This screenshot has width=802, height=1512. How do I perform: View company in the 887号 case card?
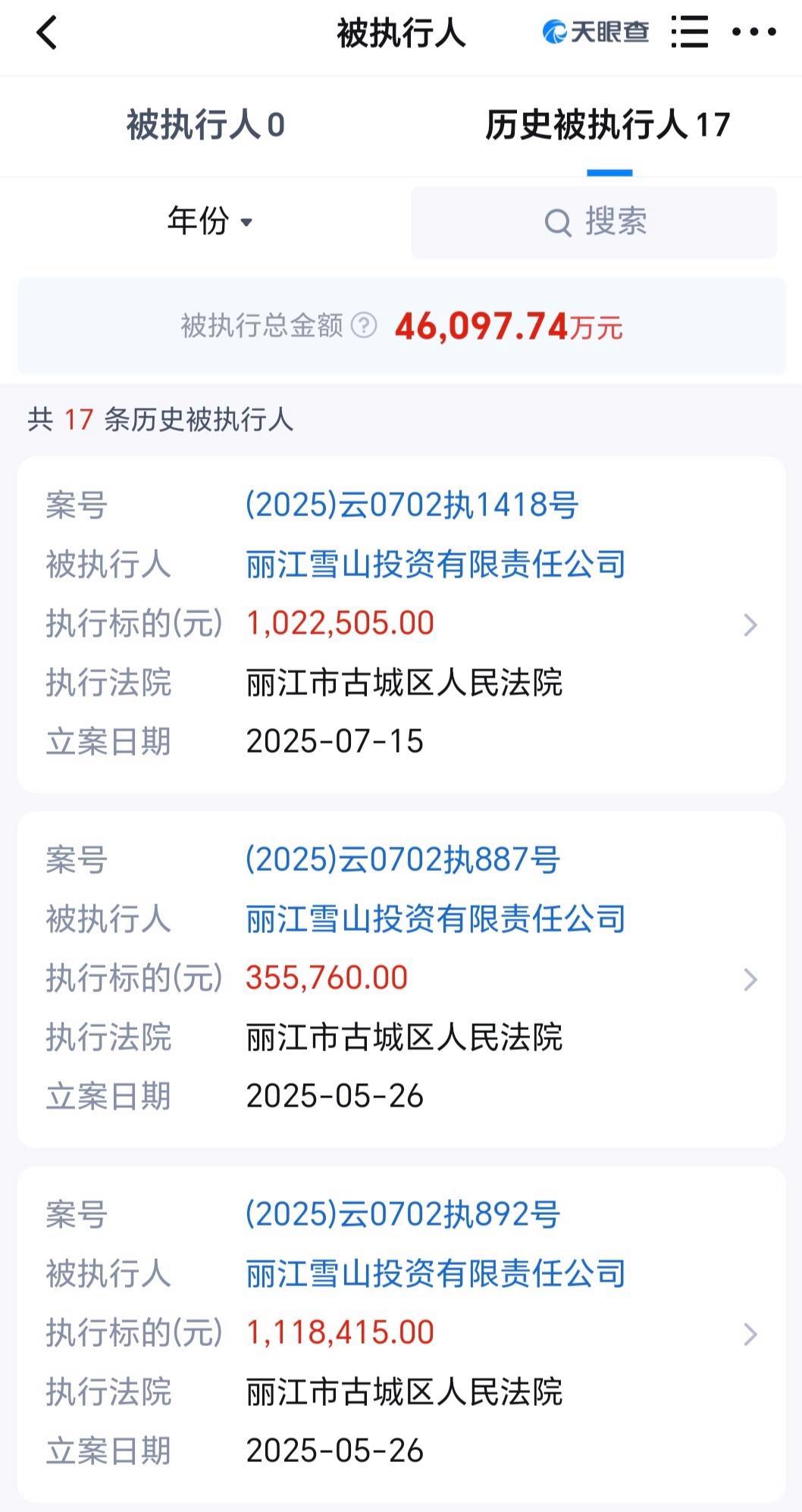click(436, 919)
